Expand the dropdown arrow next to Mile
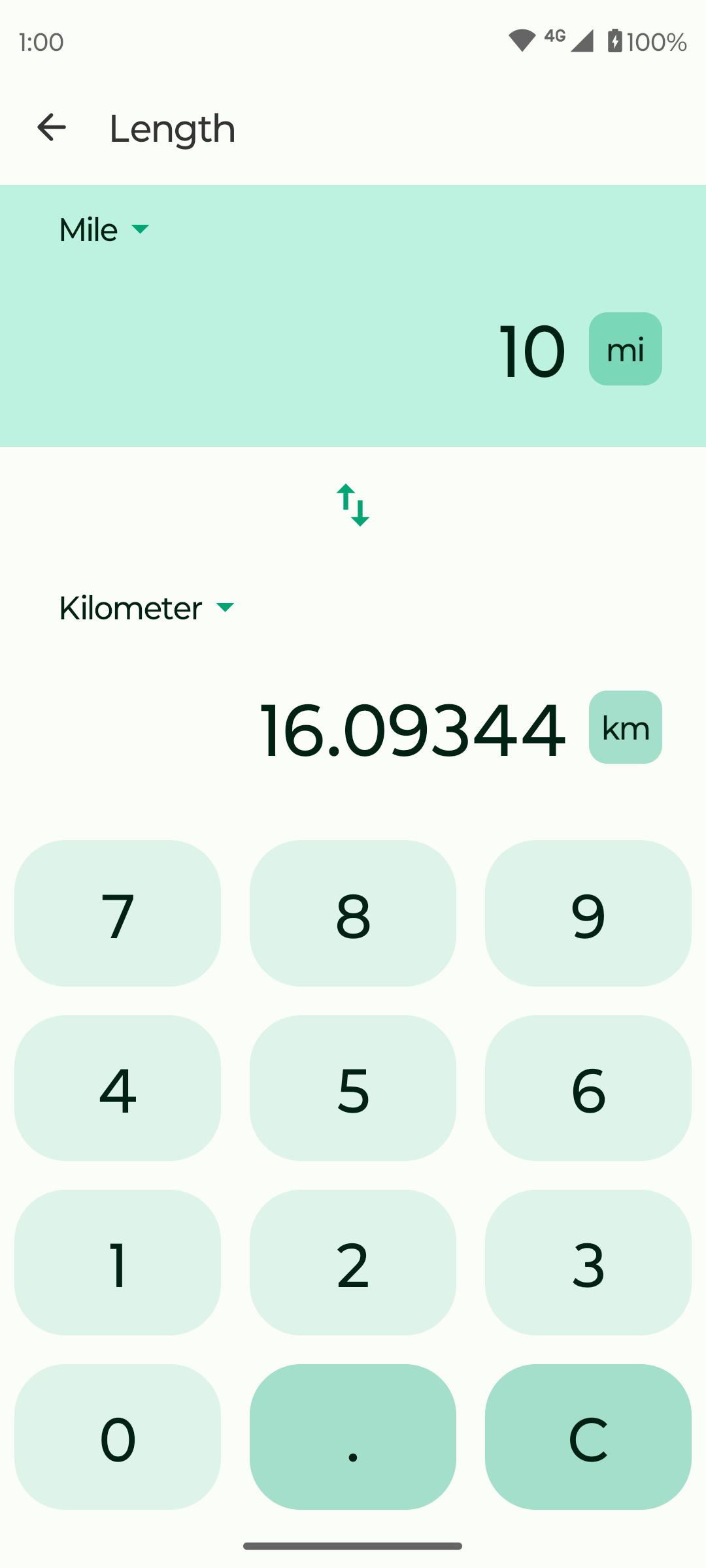The height and width of the screenshot is (1568, 706). [x=140, y=230]
